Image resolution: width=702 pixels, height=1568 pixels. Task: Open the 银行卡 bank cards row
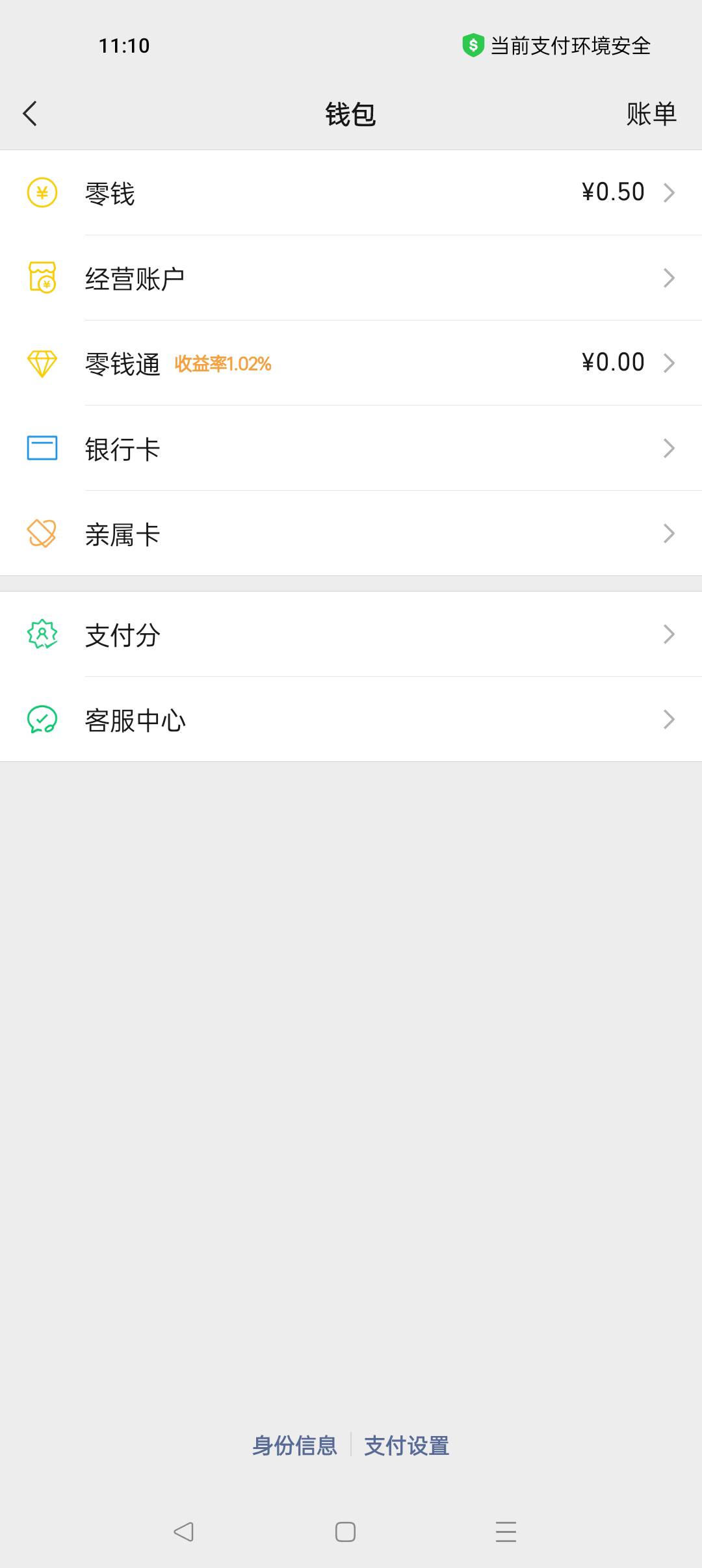(351, 448)
